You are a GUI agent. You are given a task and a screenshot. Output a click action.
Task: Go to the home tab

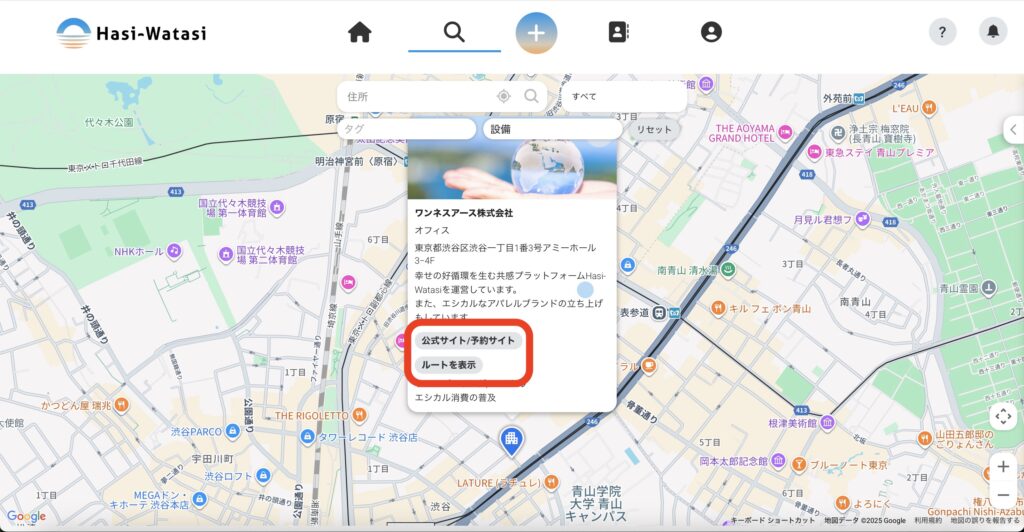pyautogui.click(x=359, y=32)
